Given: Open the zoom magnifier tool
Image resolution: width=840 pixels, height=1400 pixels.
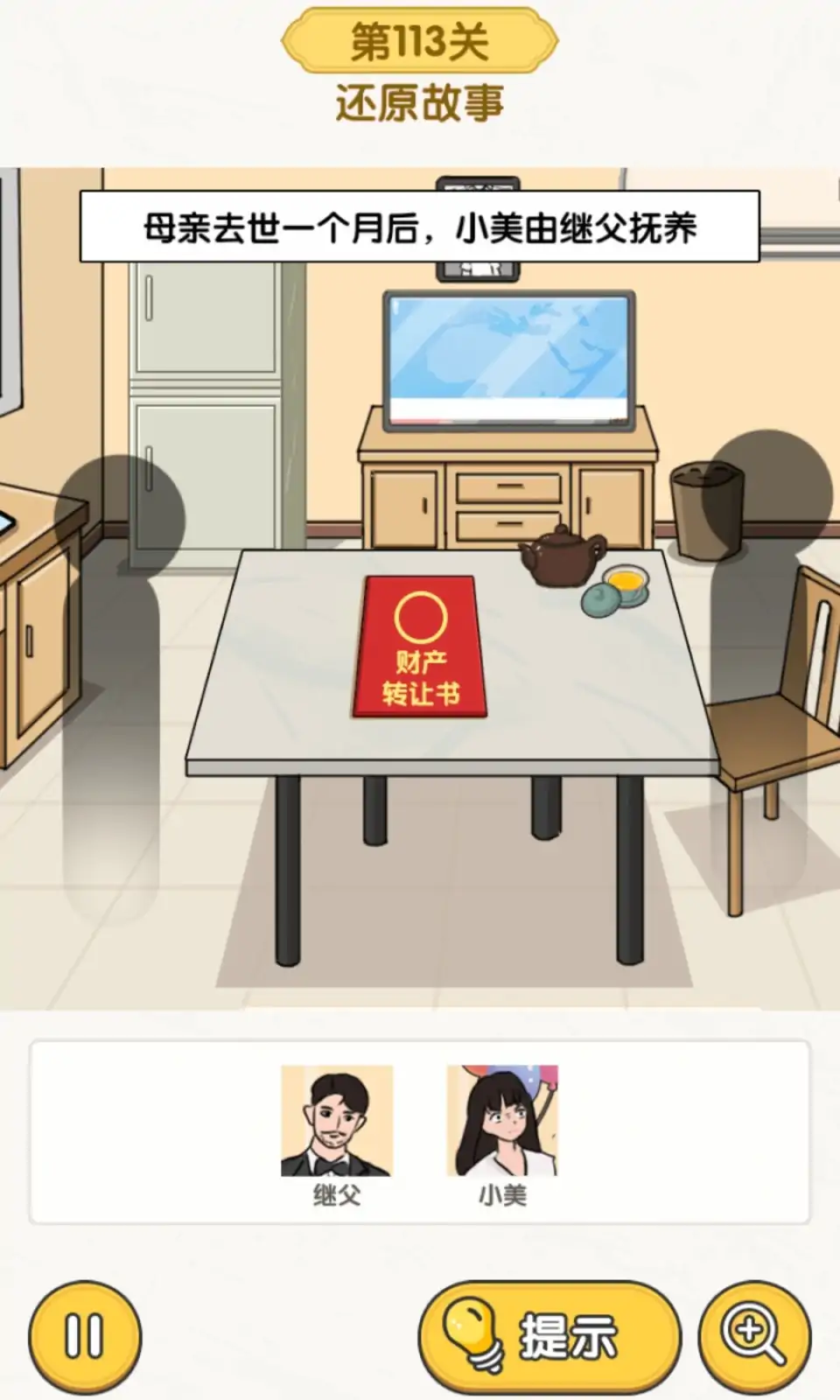Looking at the screenshot, I should [x=754, y=1337].
